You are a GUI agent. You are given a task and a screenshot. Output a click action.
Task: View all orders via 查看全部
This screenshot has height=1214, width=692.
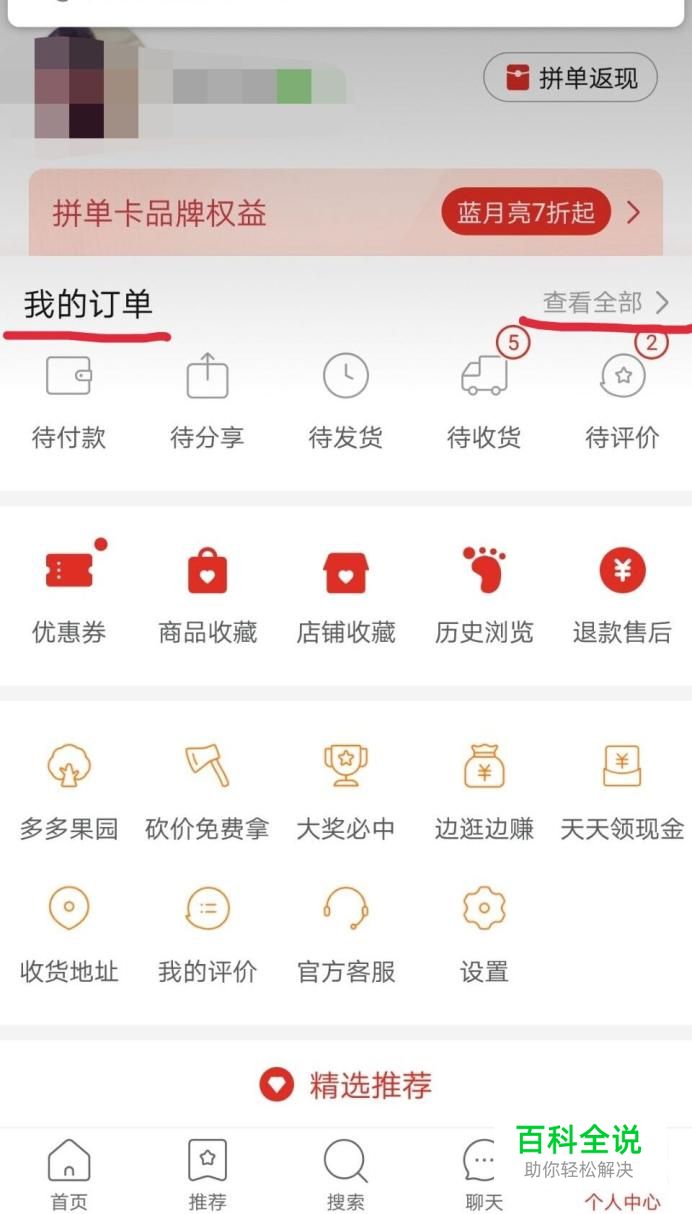pyautogui.click(x=606, y=302)
